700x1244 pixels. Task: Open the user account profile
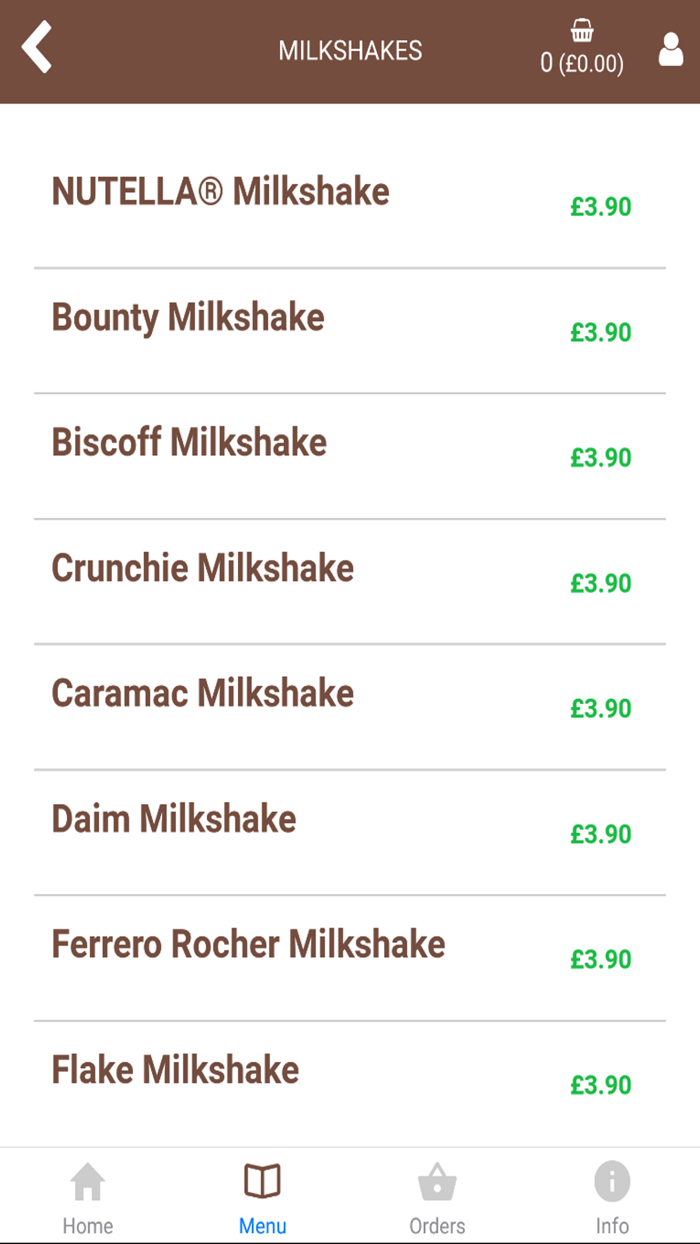tap(670, 50)
